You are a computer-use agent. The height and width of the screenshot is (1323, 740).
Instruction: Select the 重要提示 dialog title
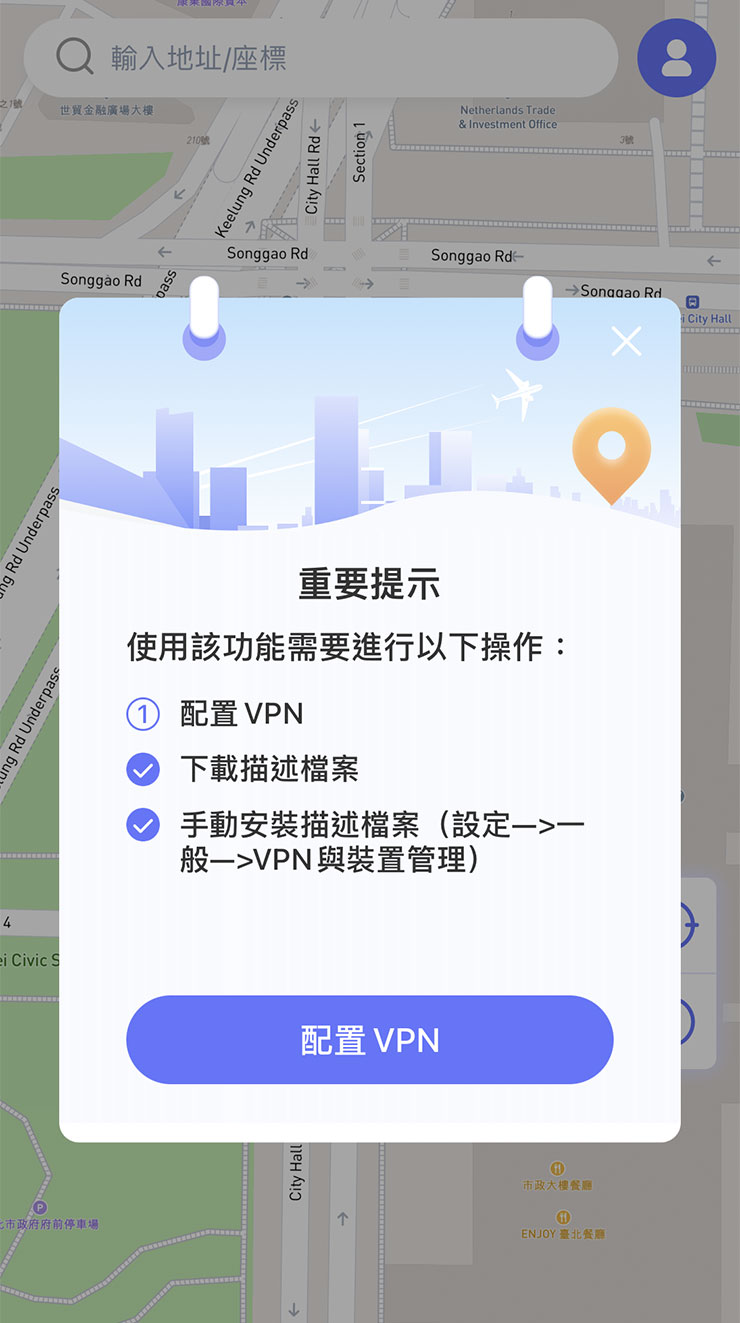370,583
